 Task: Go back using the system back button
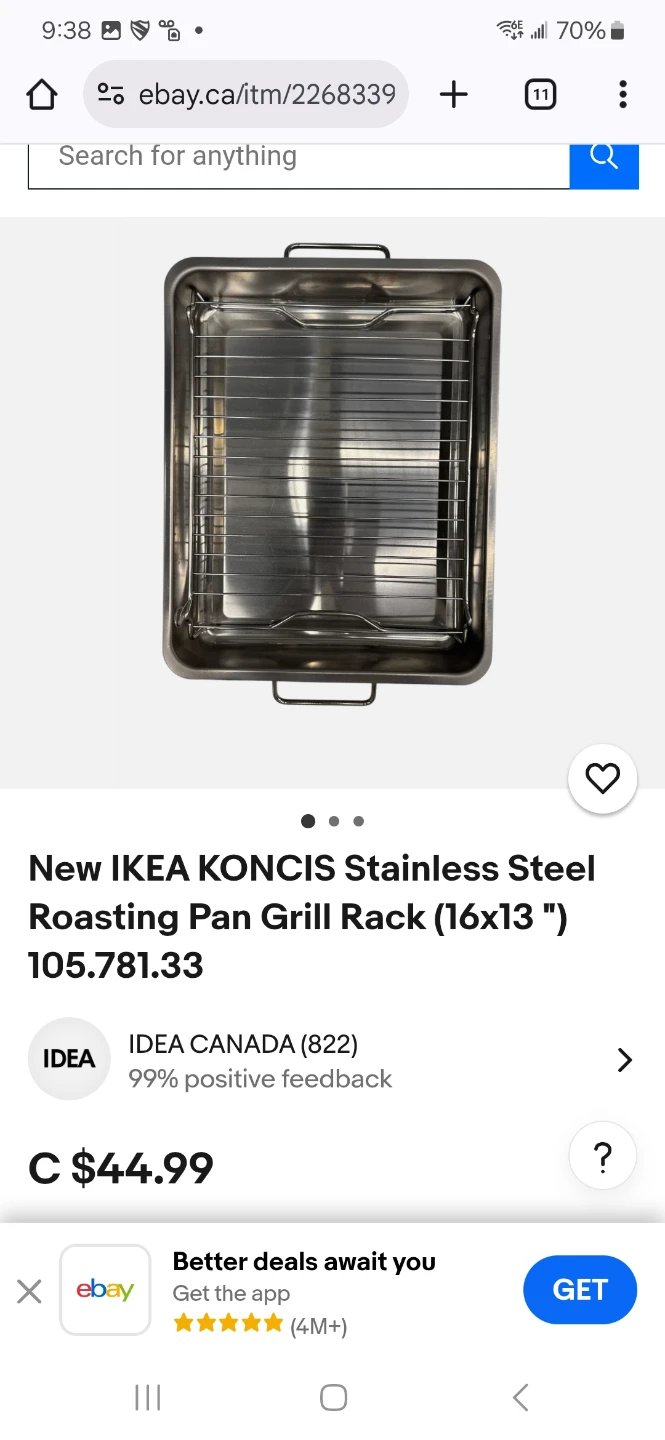coord(520,1397)
